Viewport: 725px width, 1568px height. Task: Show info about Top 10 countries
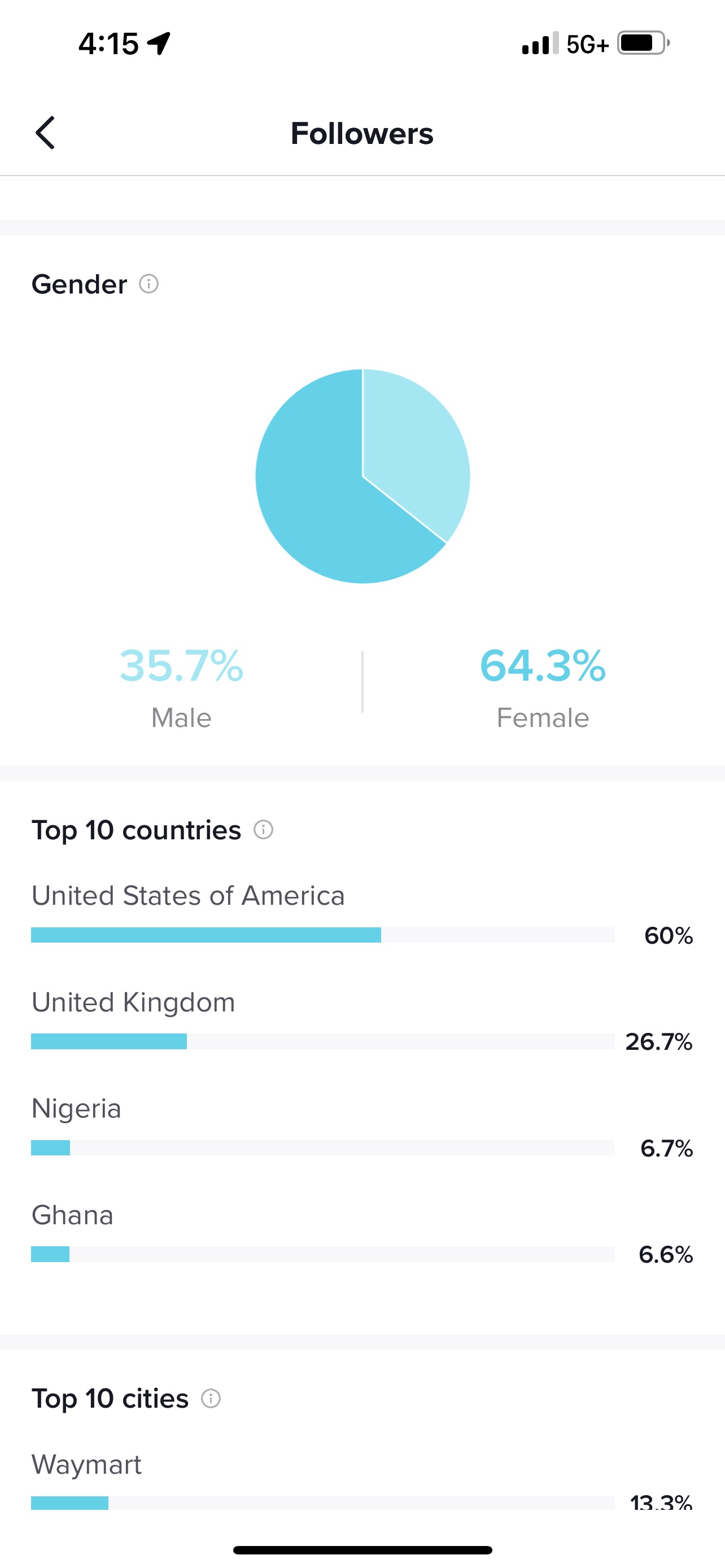[x=263, y=829]
